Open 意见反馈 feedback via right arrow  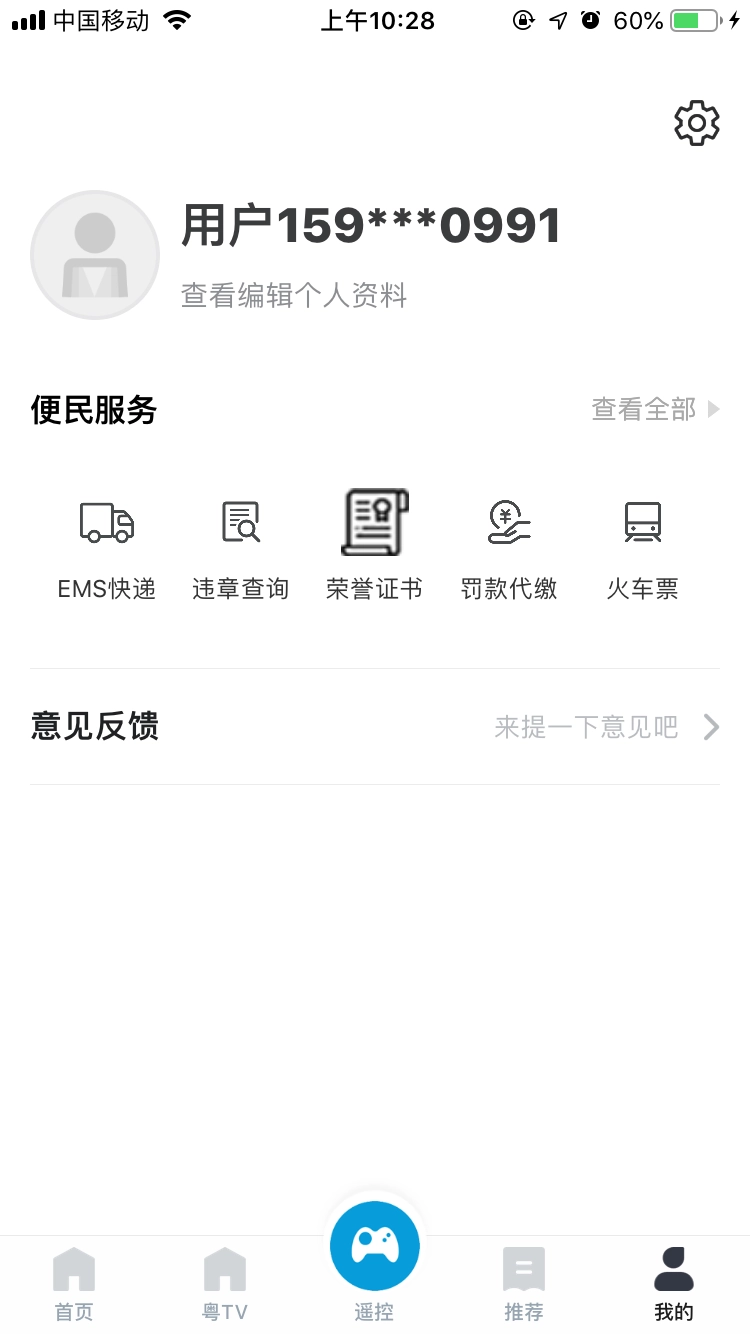coord(712,727)
